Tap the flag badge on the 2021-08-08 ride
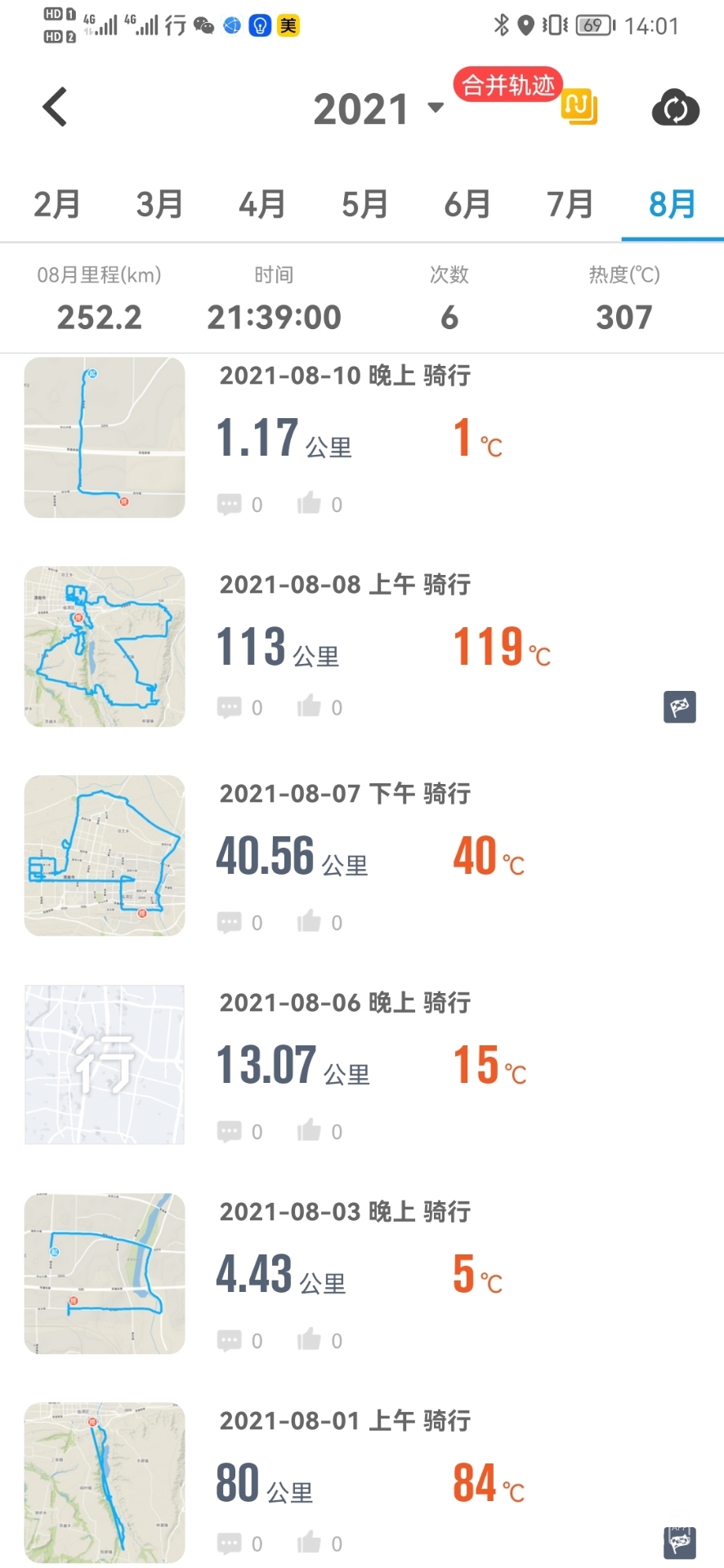 [x=679, y=706]
